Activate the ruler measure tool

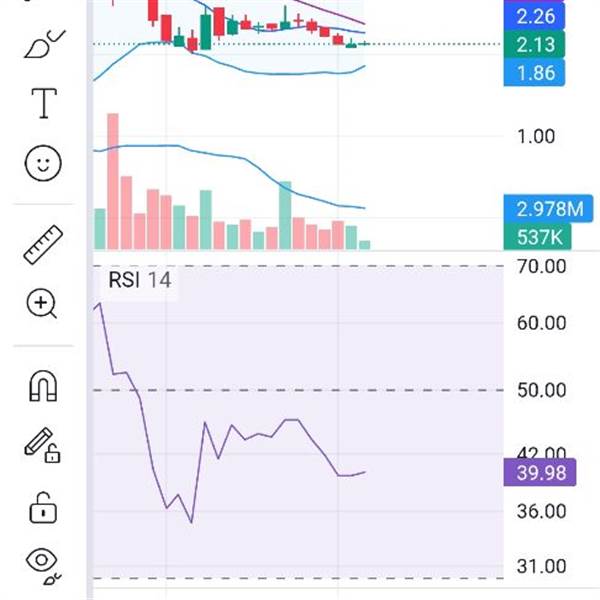[x=43, y=244]
